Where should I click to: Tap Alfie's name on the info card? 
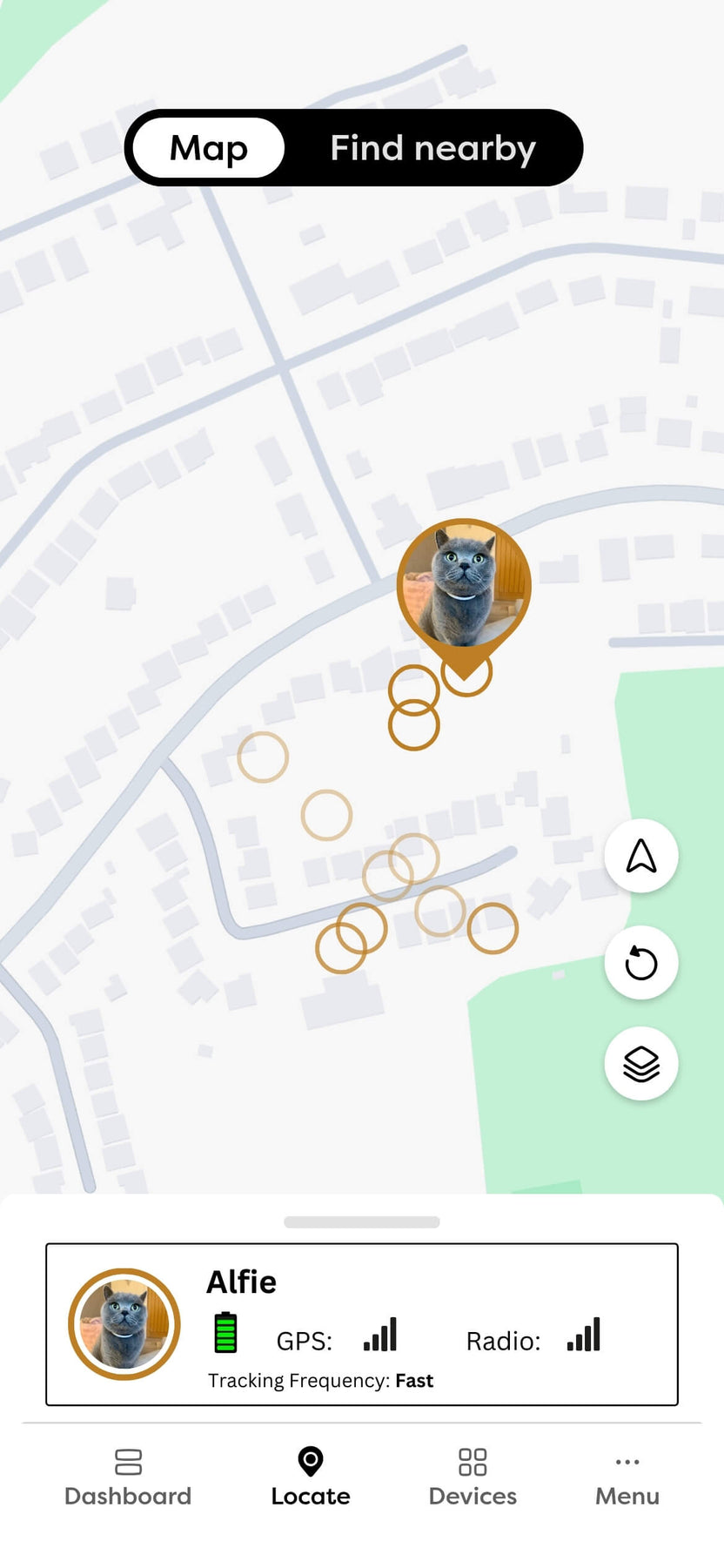[x=241, y=1281]
